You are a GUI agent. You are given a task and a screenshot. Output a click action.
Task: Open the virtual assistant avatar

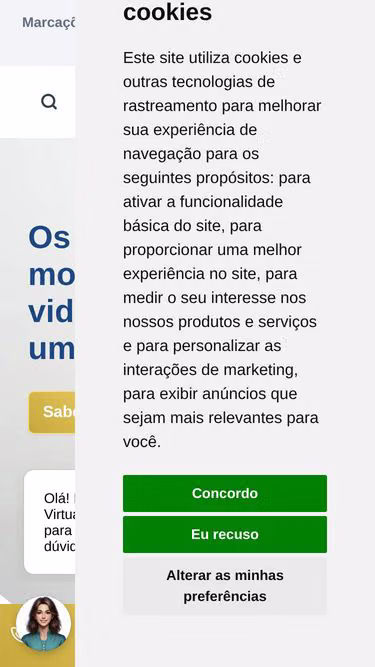coord(43,623)
